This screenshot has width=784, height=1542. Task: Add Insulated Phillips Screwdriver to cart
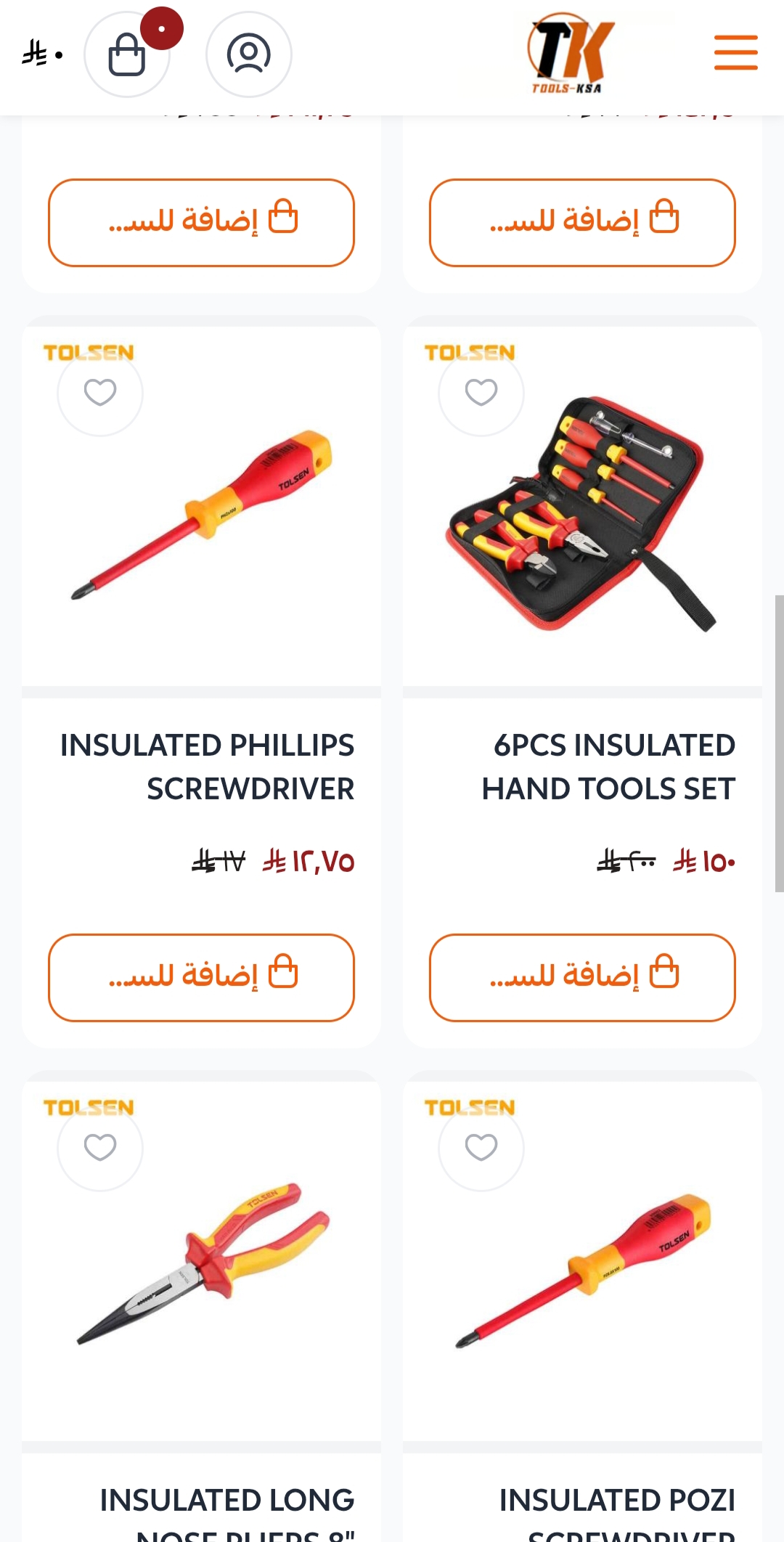[x=201, y=977]
